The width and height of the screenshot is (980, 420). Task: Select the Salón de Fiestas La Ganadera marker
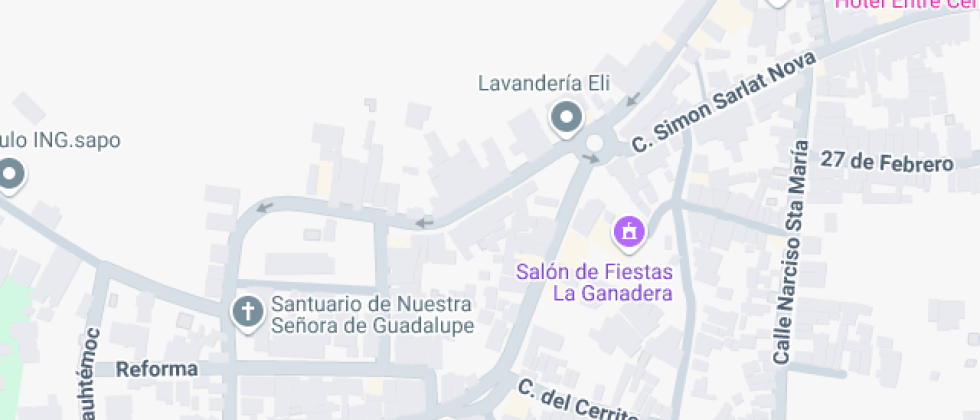pos(629,233)
